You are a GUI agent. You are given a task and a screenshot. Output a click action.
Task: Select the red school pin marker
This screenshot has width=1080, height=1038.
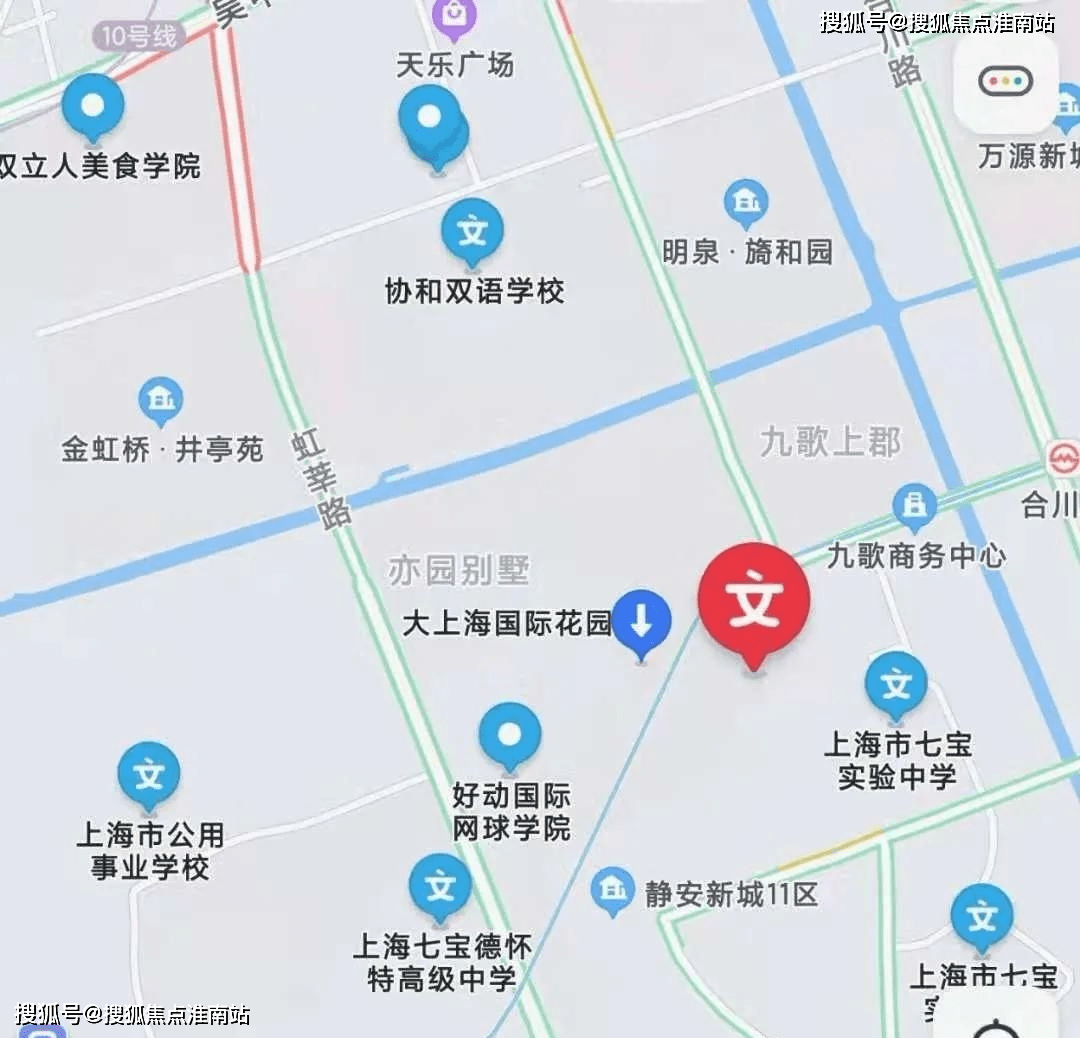click(753, 599)
